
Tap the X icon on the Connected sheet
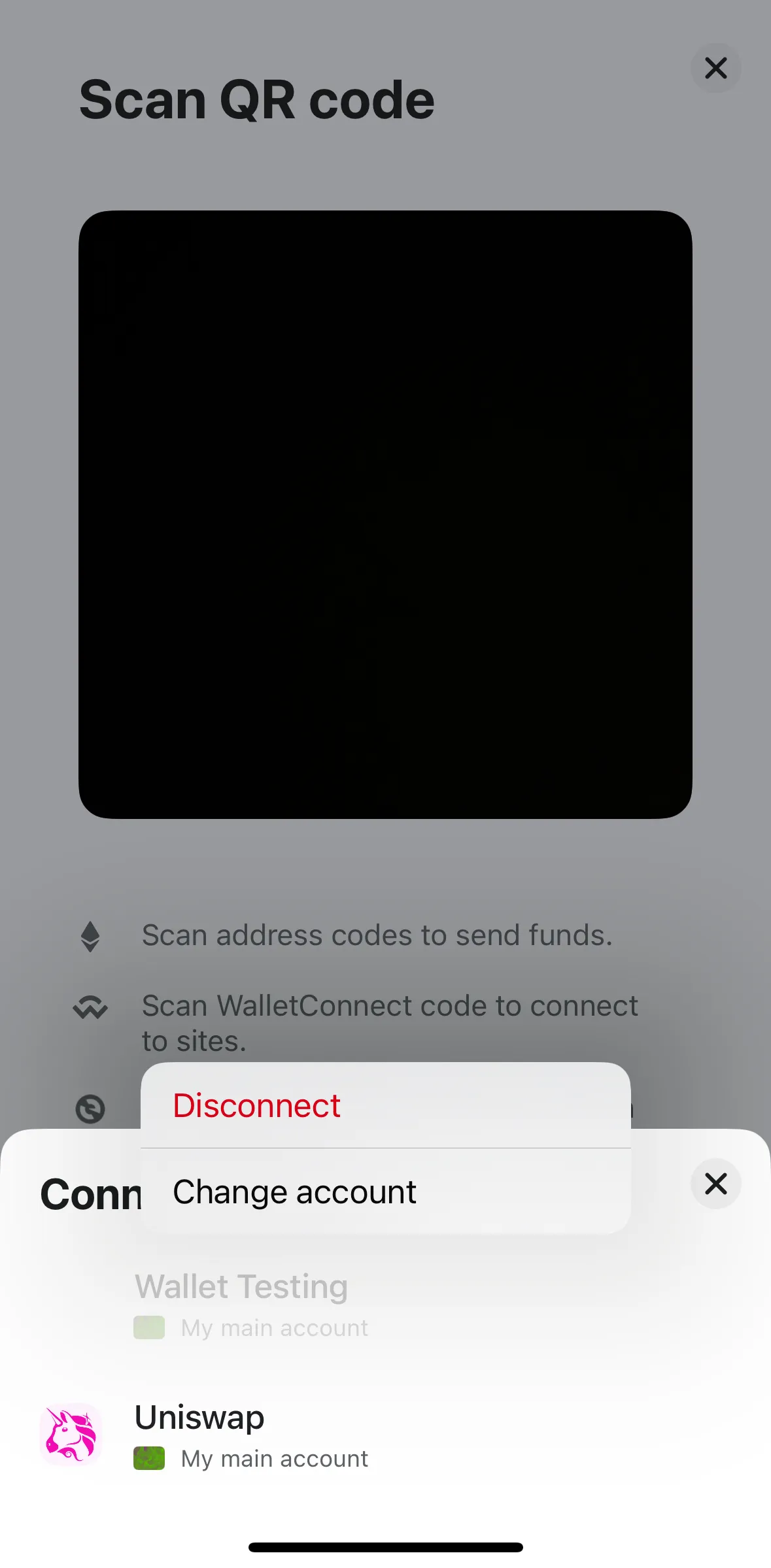point(715,1184)
